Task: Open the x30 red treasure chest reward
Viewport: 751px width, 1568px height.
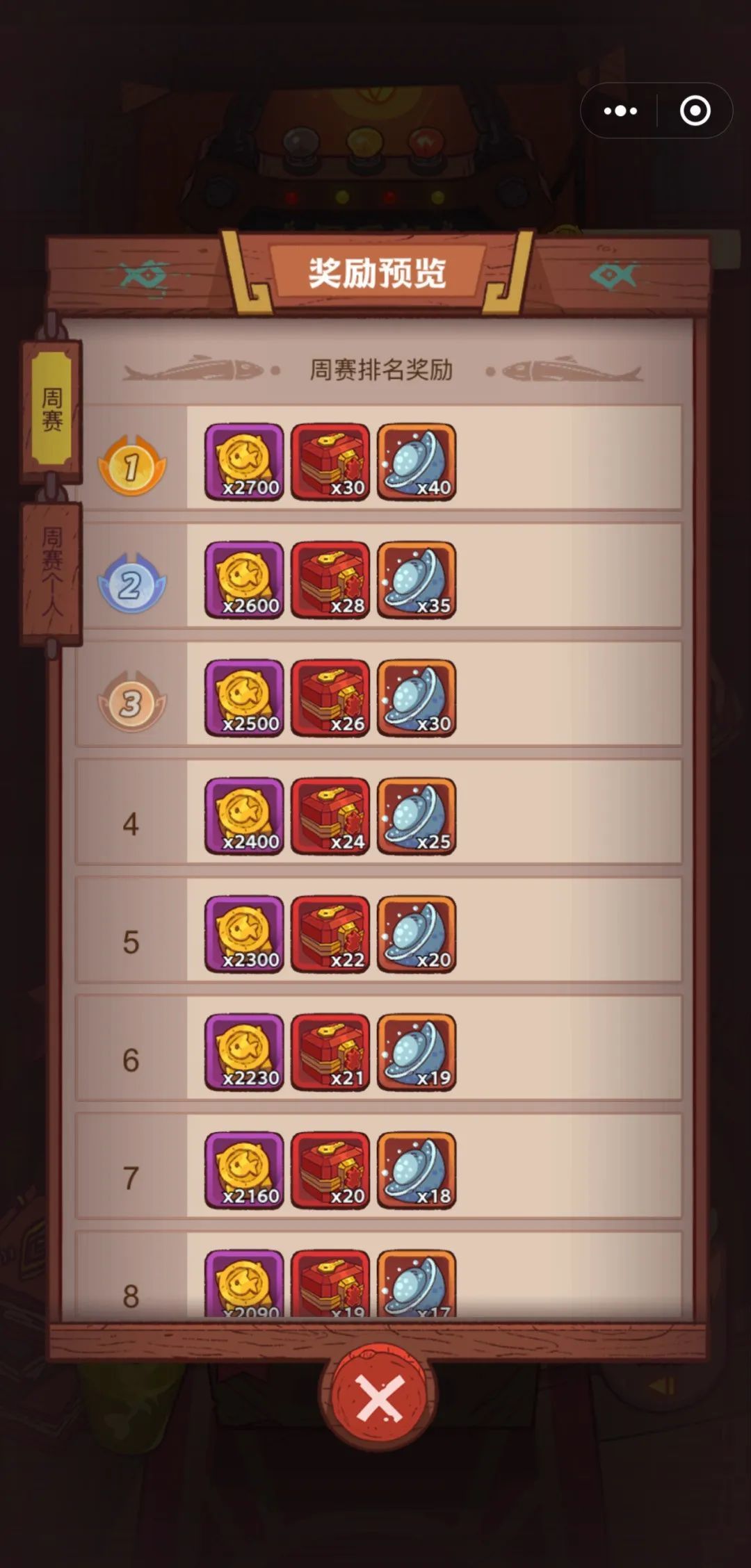Action: (x=329, y=462)
